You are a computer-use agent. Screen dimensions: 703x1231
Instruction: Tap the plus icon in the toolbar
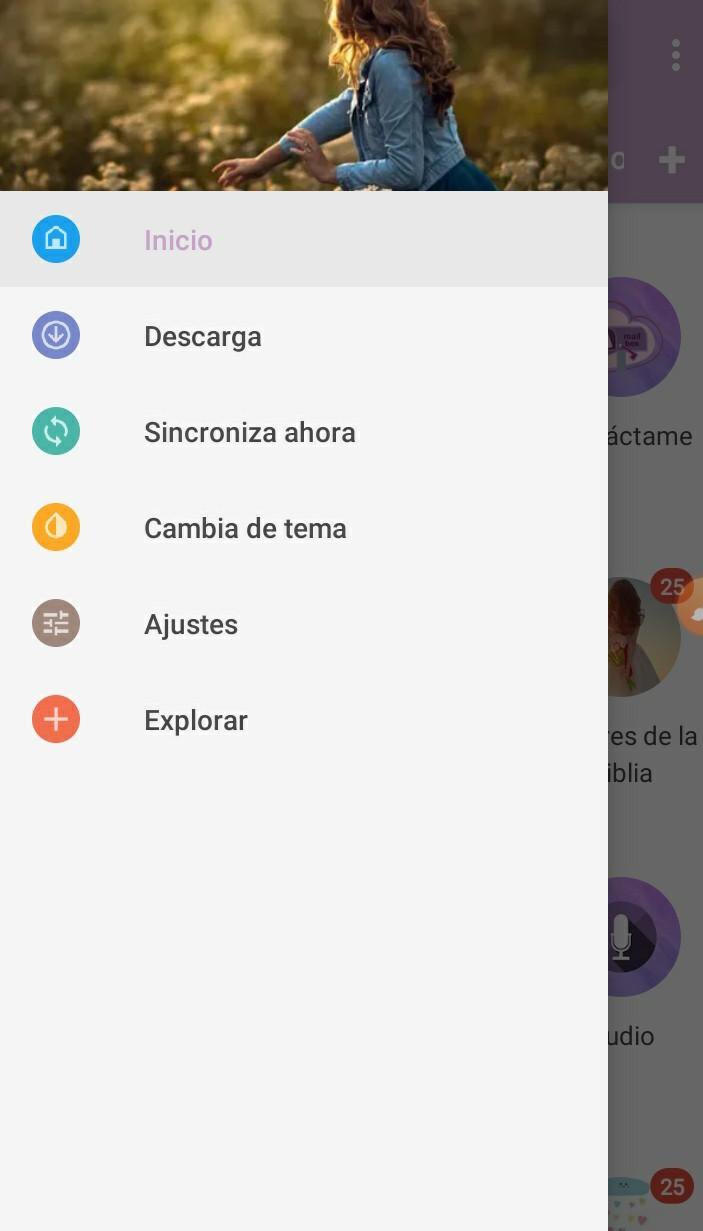click(x=671, y=159)
